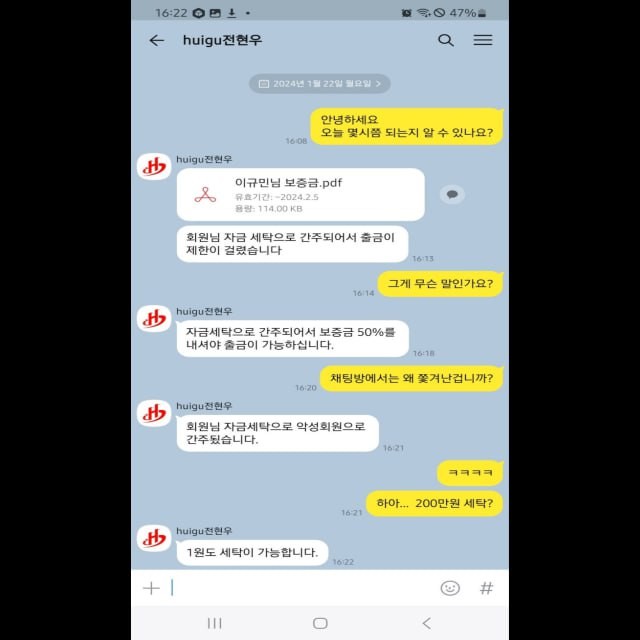
Task: View huigu전현우 profile picture on first message
Action: [154, 167]
